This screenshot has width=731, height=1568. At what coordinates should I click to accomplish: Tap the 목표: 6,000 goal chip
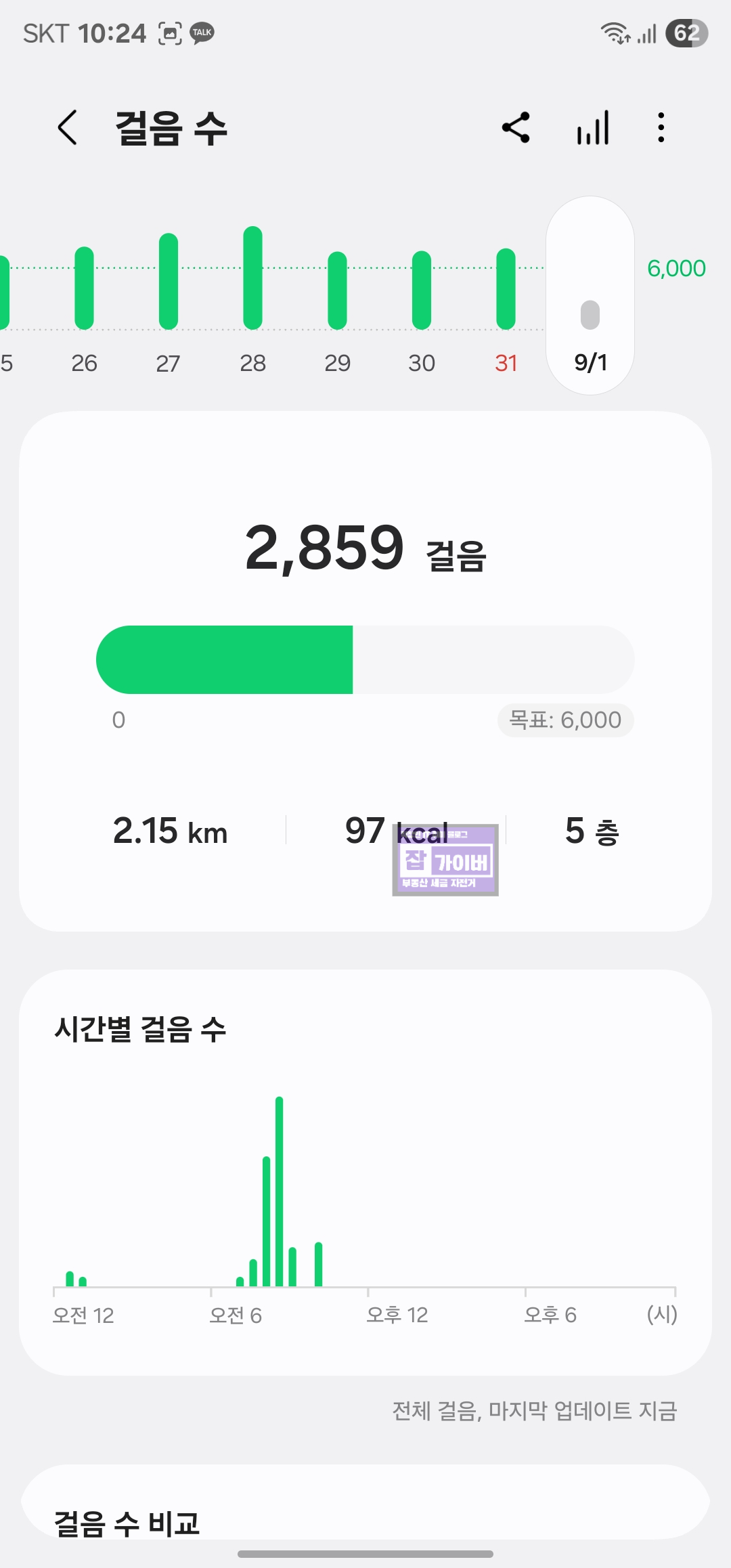[565, 720]
